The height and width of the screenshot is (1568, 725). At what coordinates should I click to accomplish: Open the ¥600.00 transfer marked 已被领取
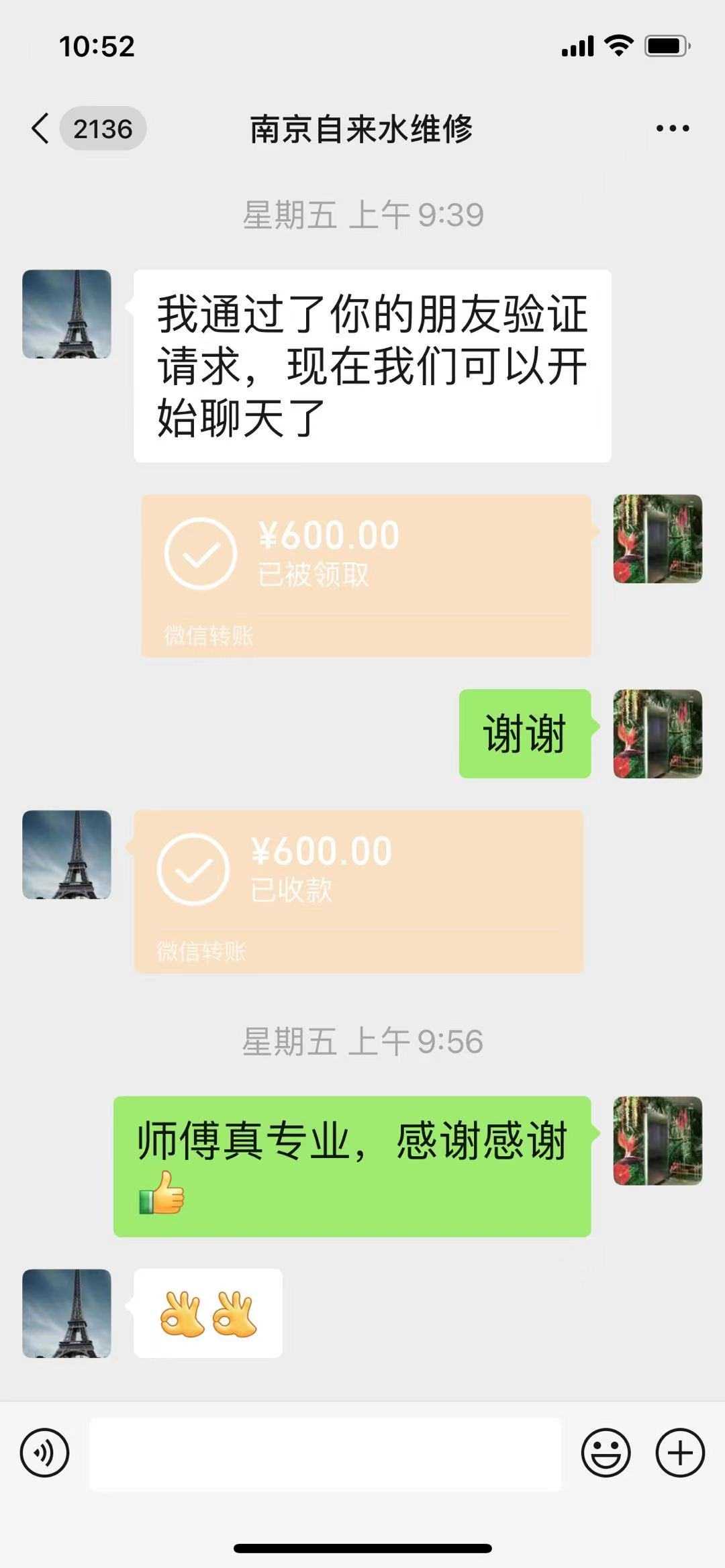point(366,576)
